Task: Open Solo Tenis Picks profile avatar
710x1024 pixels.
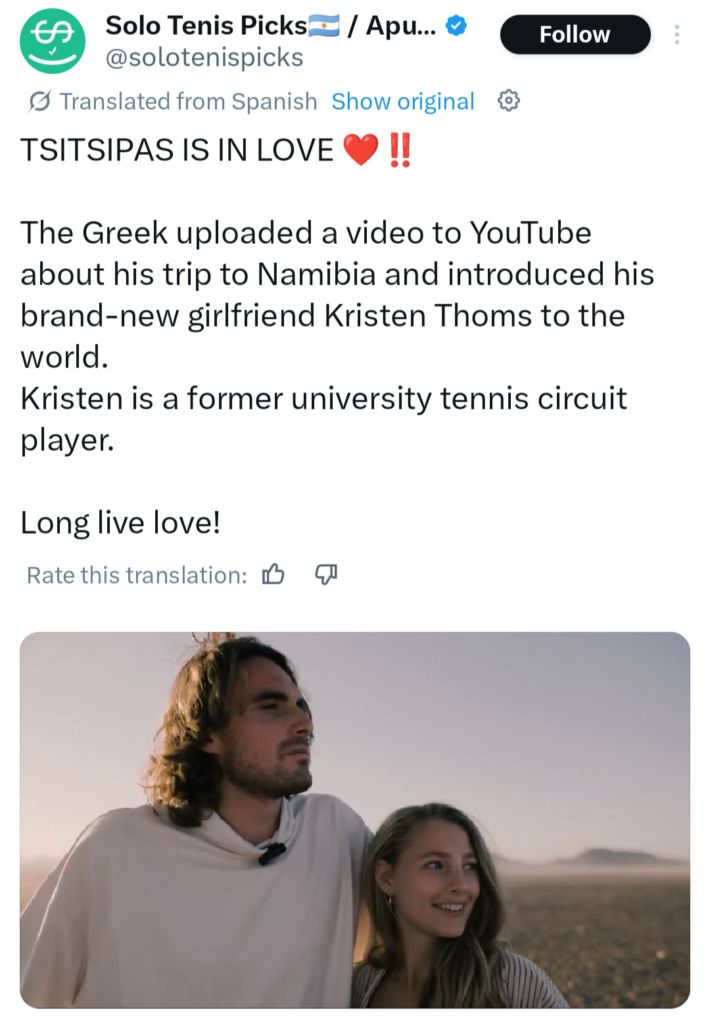Action: pos(52,40)
